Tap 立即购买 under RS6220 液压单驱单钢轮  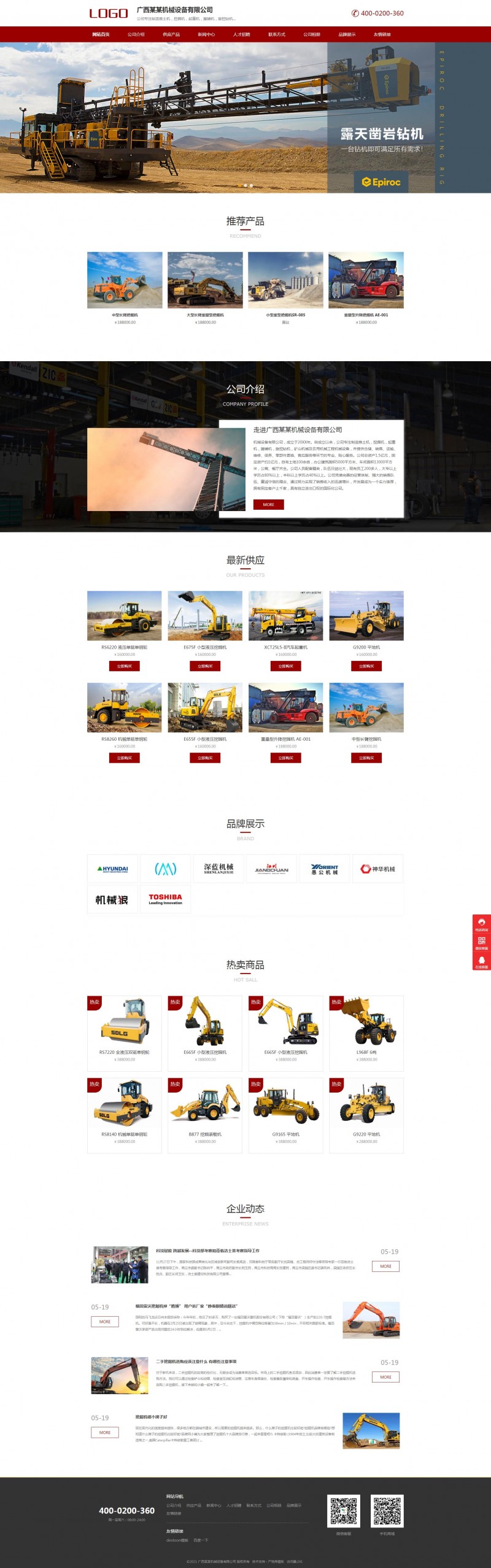click(125, 666)
